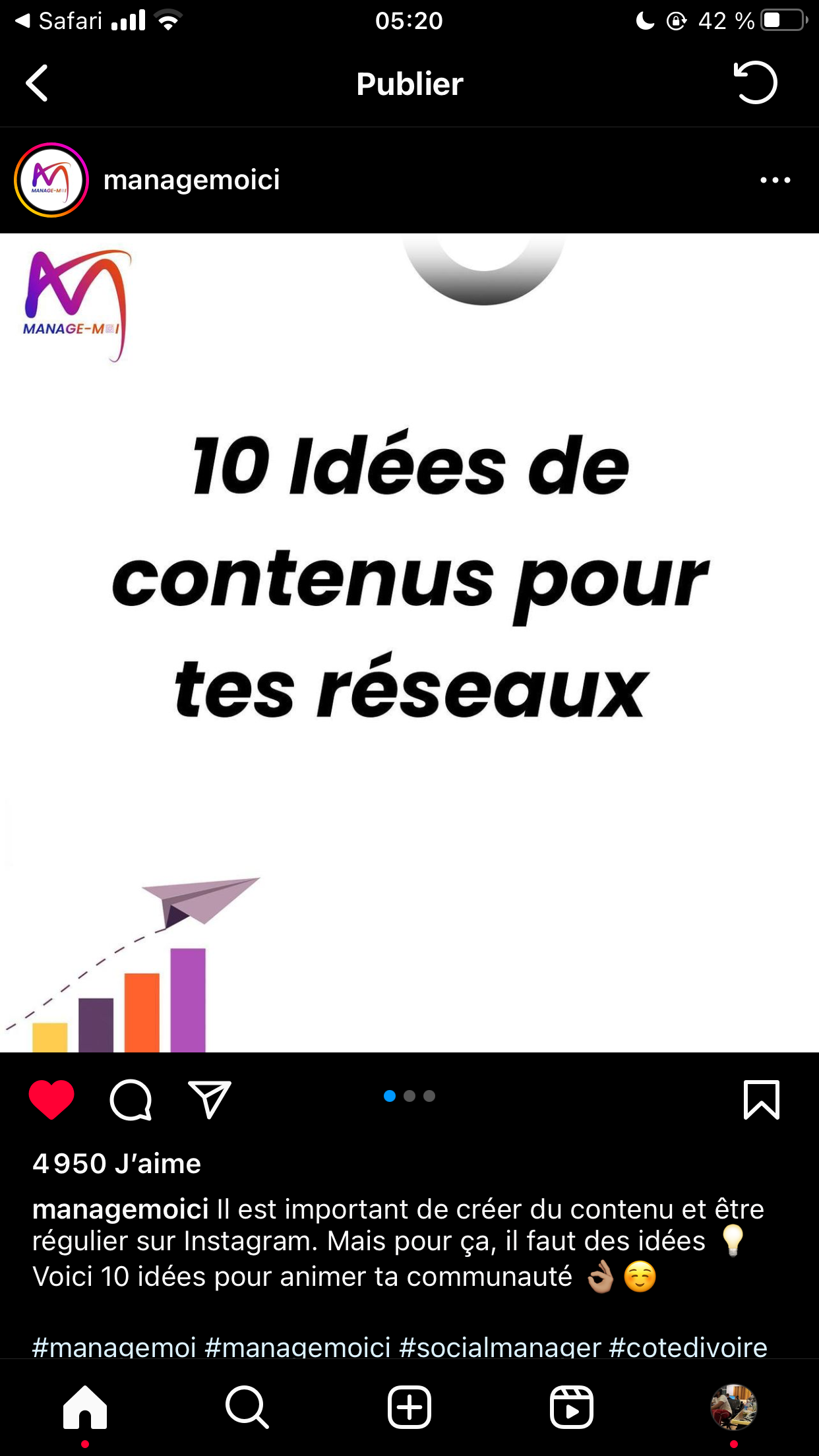The height and width of the screenshot is (1456, 819).
Task: Open the #cotedivoire hashtag
Action: [688, 1347]
